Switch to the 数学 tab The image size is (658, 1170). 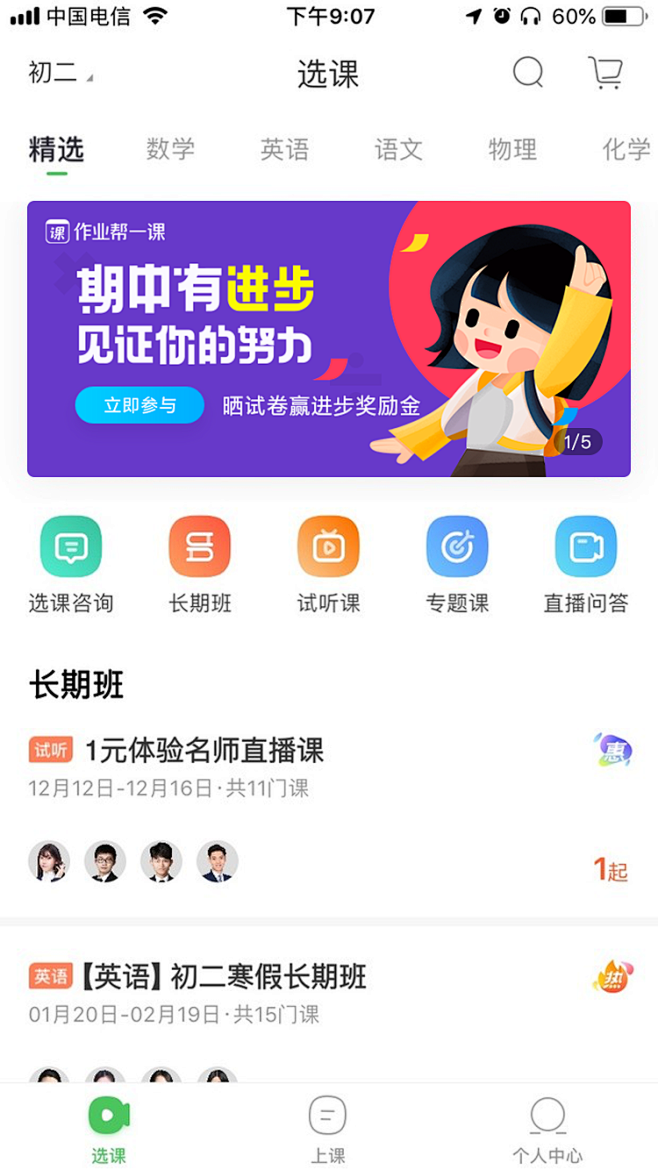click(170, 149)
